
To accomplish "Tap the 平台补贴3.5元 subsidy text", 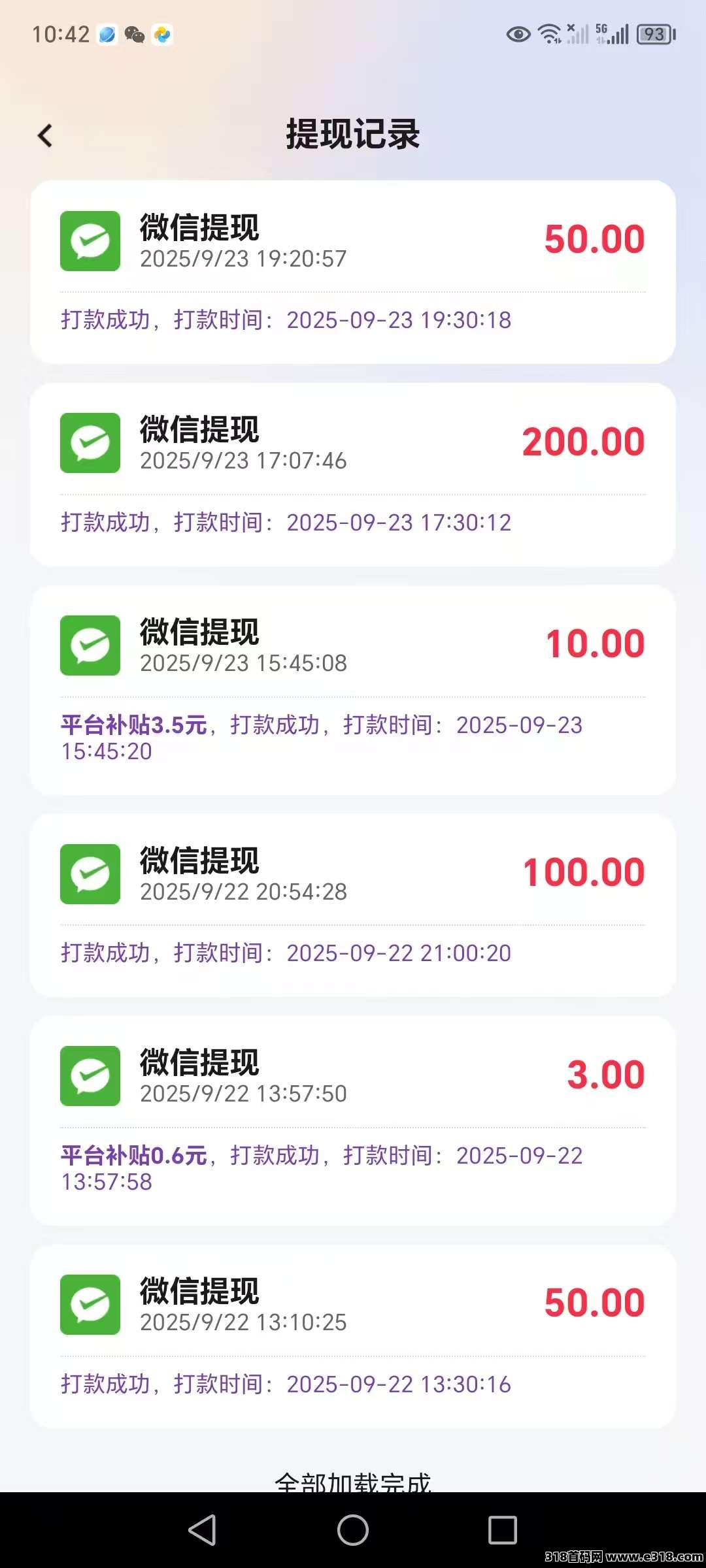I will pyautogui.click(x=133, y=724).
